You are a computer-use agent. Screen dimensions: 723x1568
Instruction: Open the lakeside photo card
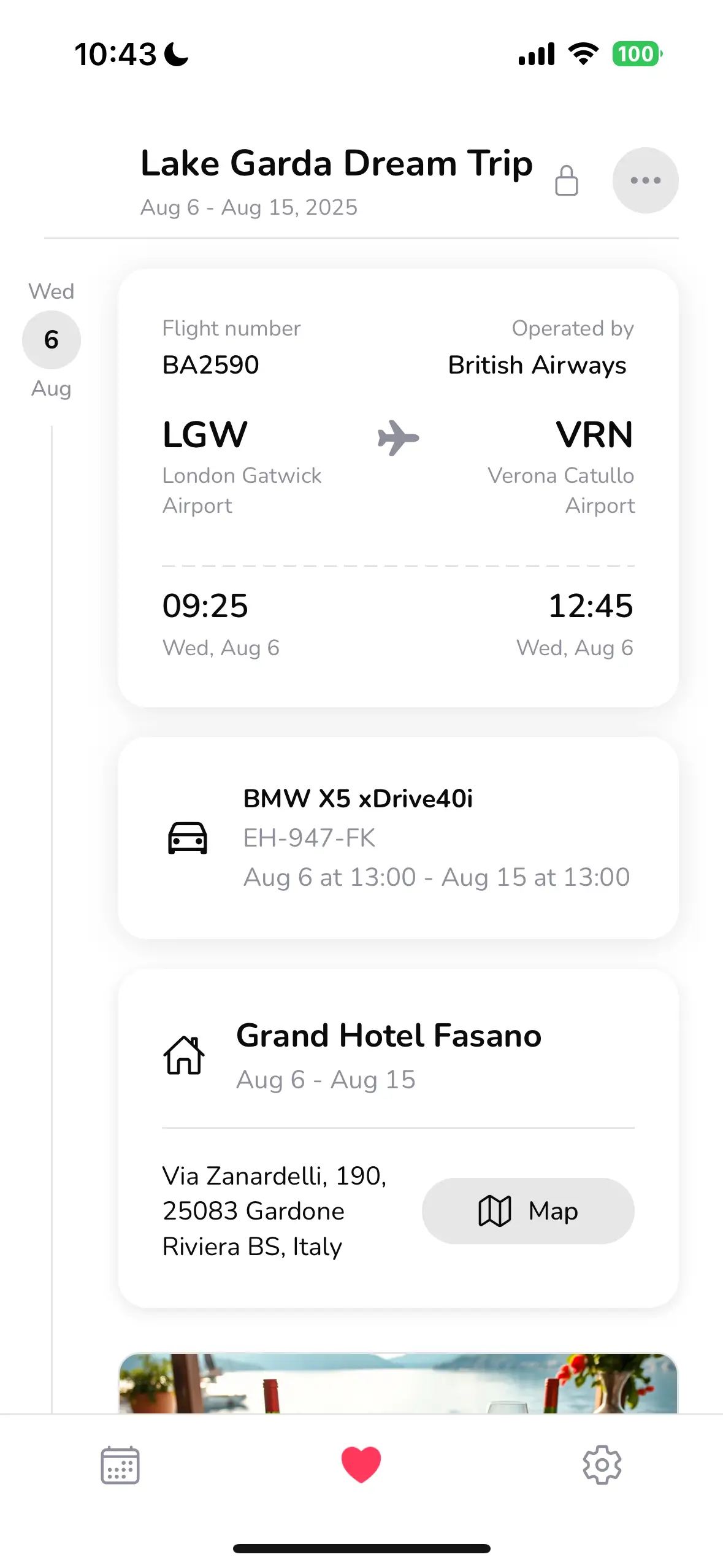pos(398,1383)
